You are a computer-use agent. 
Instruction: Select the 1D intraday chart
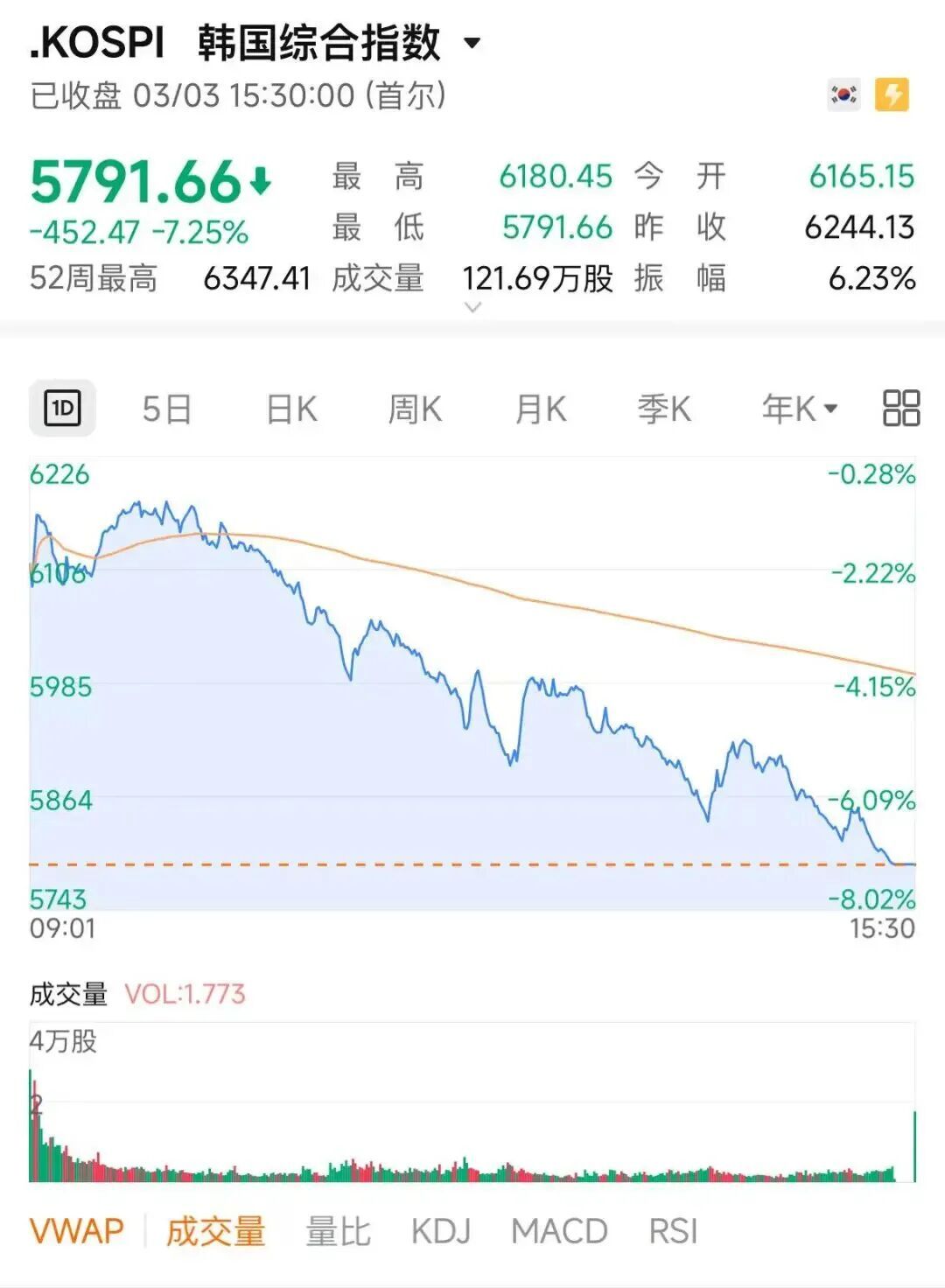coord(63,409)
